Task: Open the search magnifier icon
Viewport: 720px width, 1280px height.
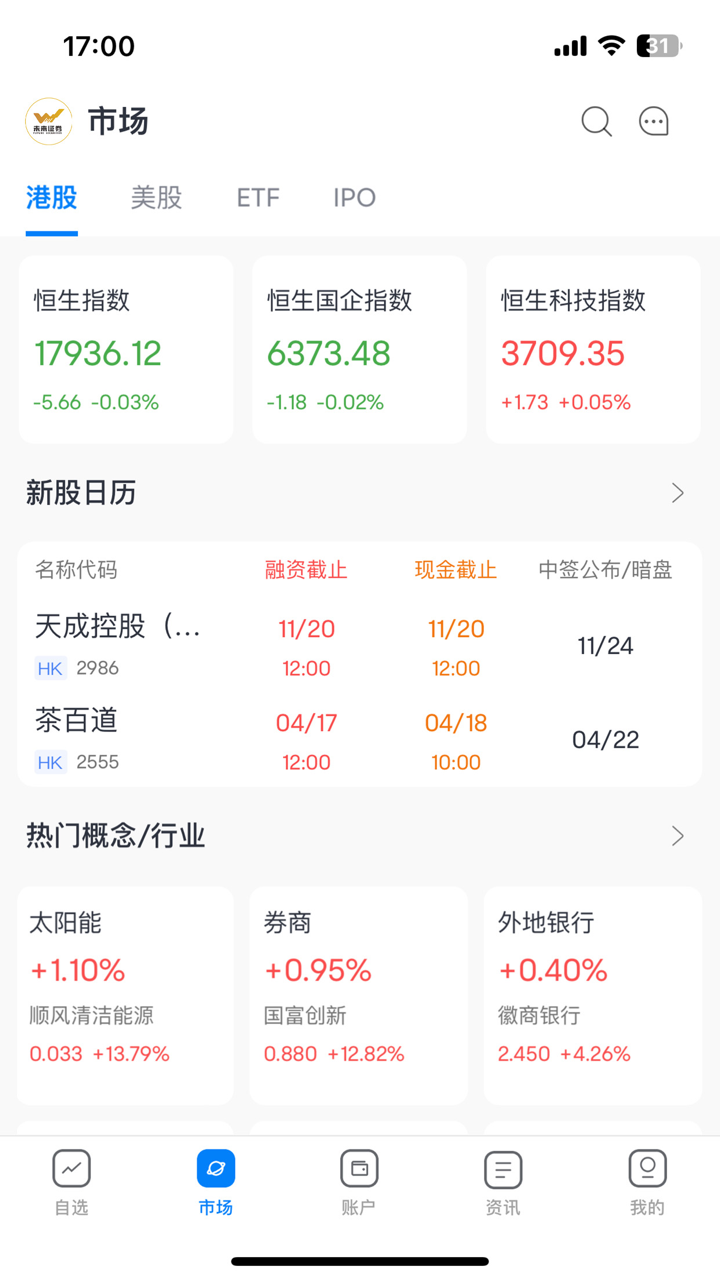Action: click(x=596, y=122)
